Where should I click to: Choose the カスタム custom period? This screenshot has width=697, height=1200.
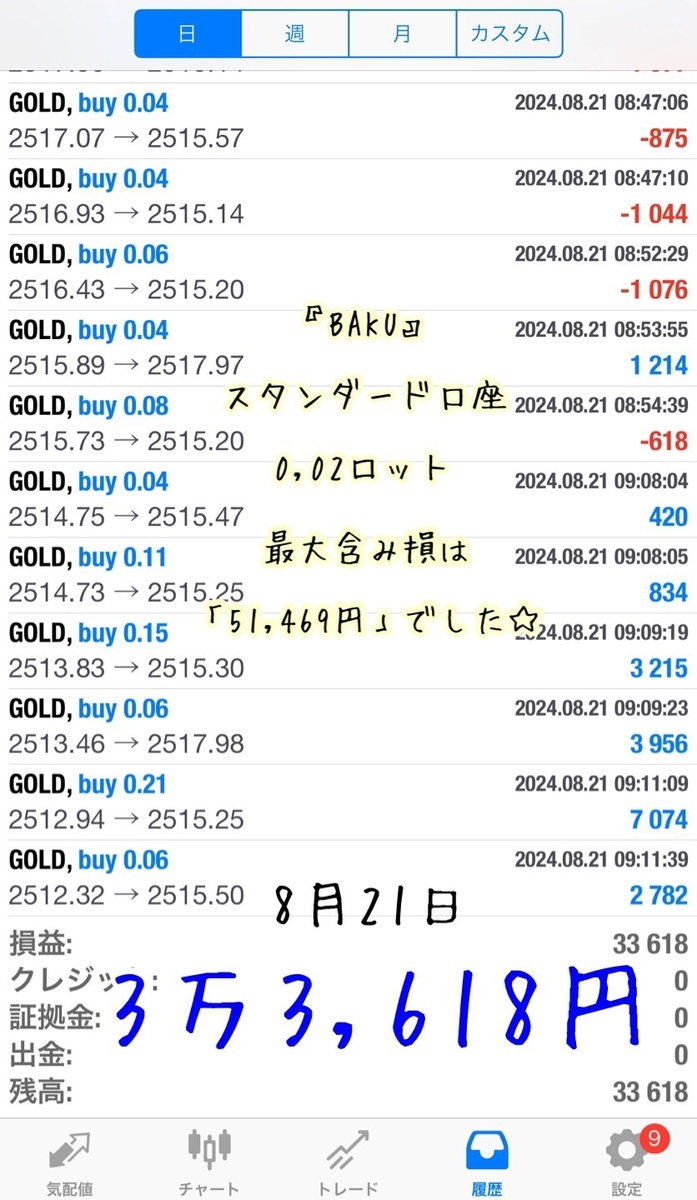(x=510, y=34)
